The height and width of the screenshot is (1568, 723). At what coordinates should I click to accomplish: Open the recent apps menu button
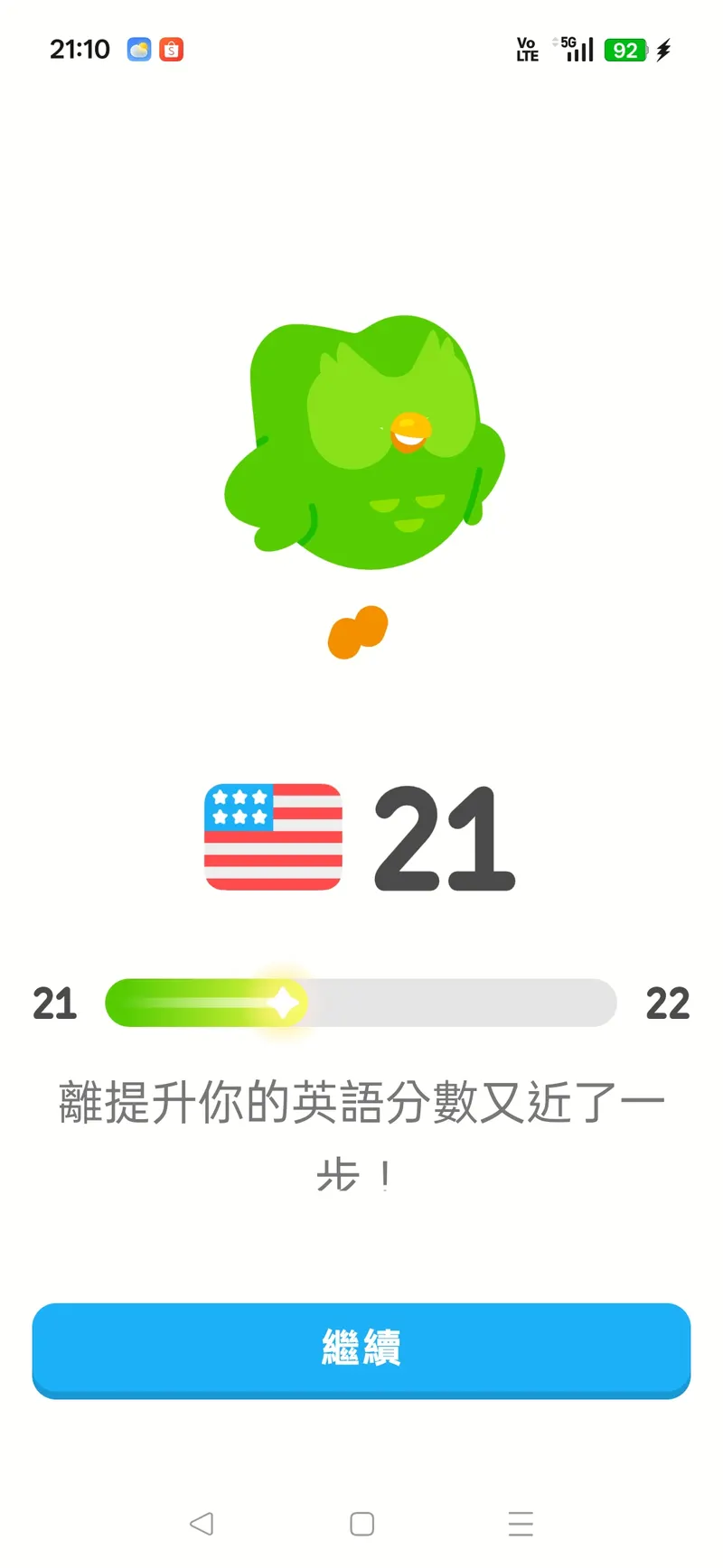521,1524
